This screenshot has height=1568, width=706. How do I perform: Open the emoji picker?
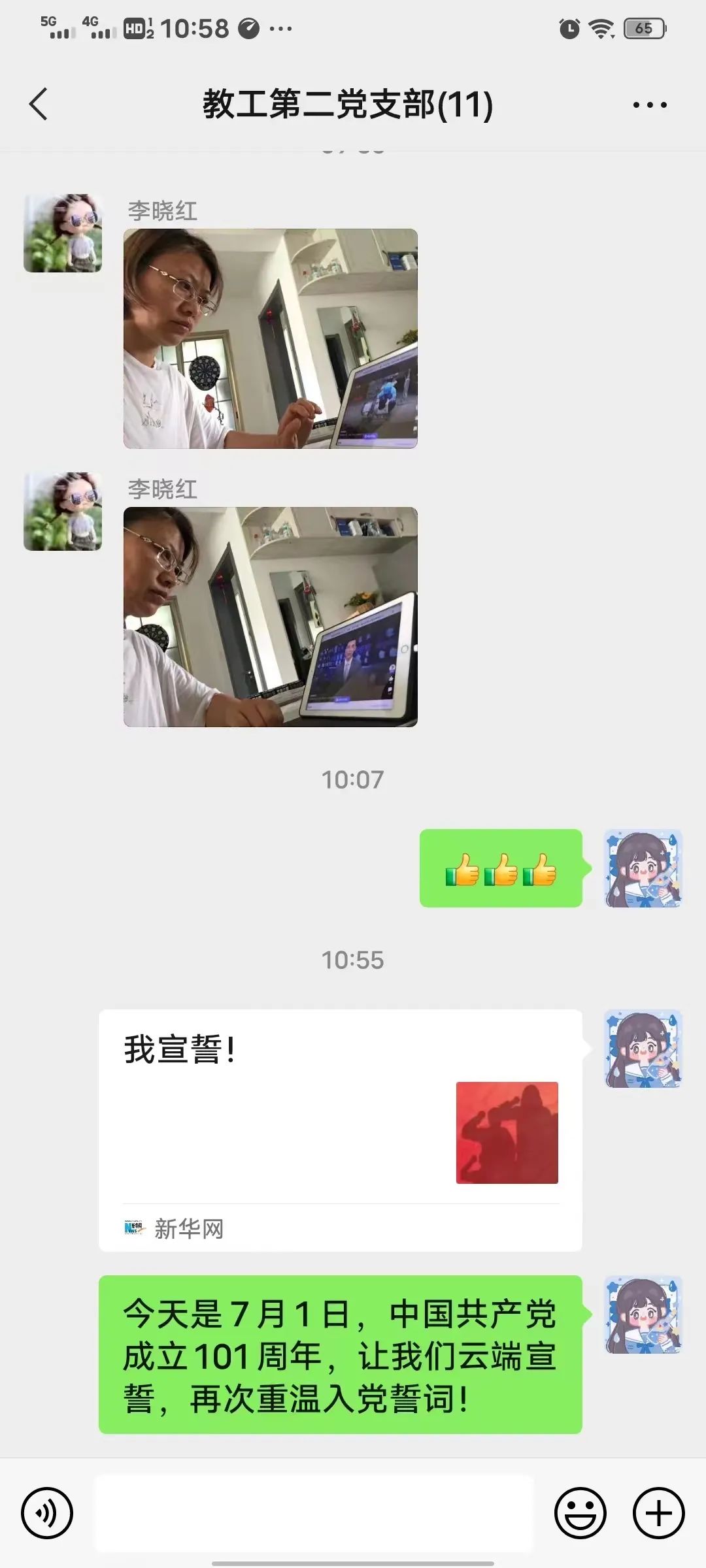[580, 1513]
